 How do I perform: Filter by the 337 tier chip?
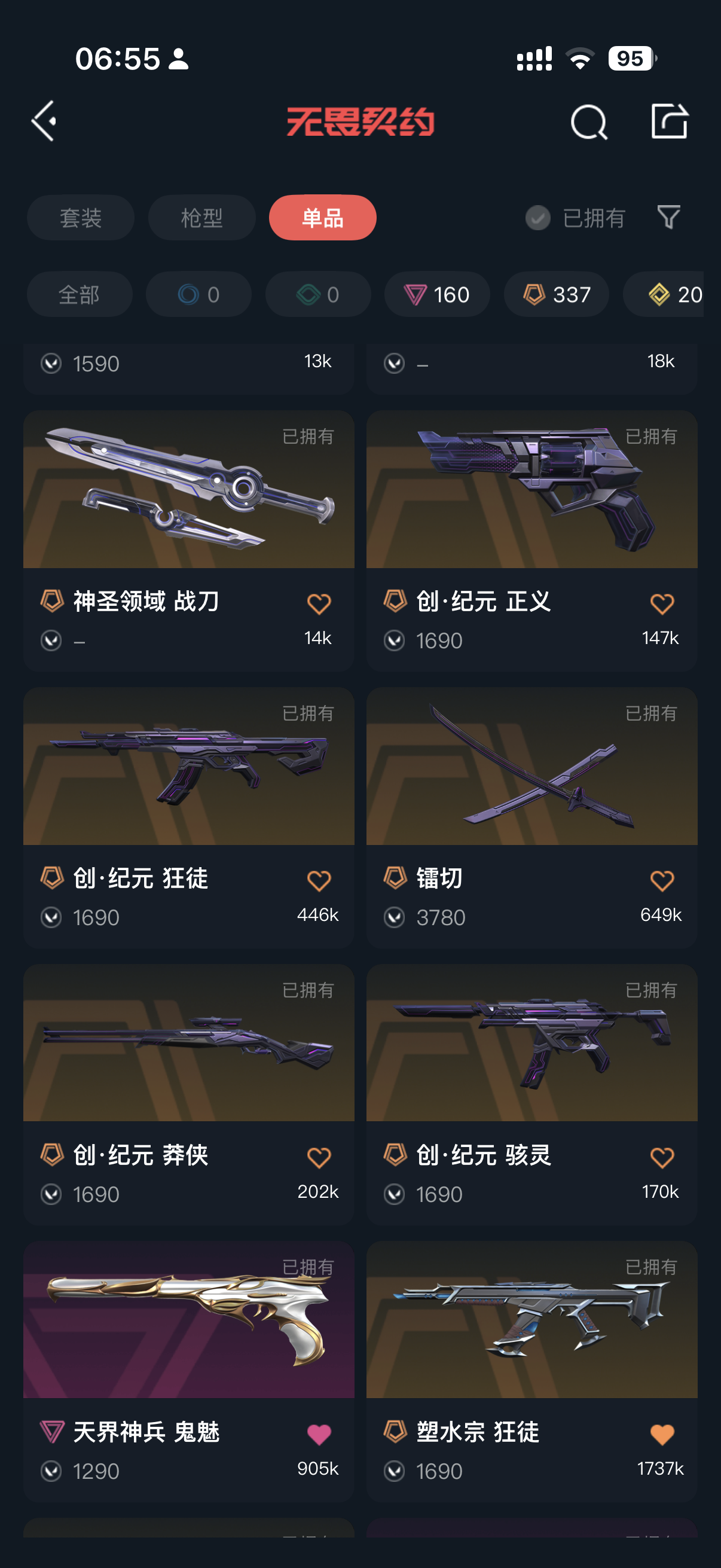pos(556,295)
